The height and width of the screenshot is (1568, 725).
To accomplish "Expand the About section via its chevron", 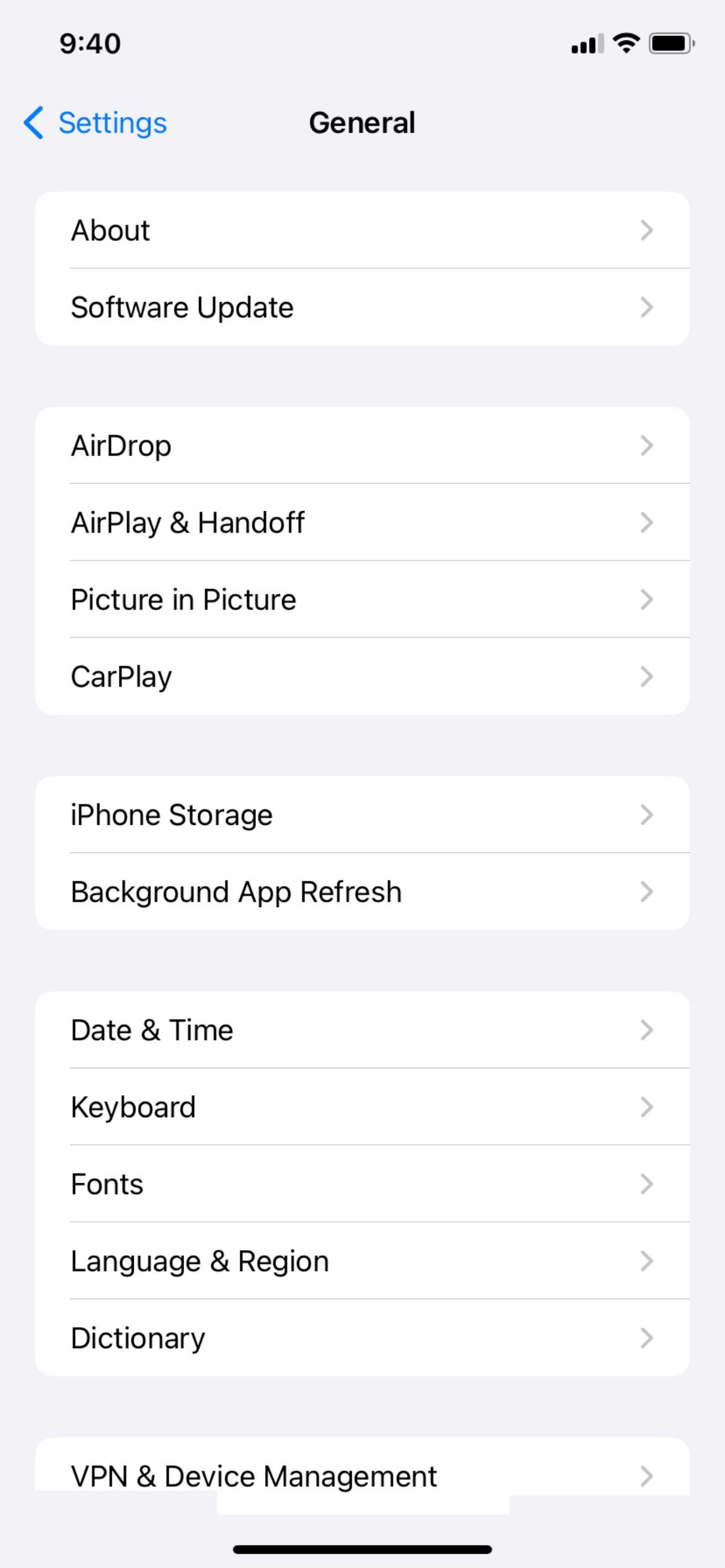I will click(648, 230).
